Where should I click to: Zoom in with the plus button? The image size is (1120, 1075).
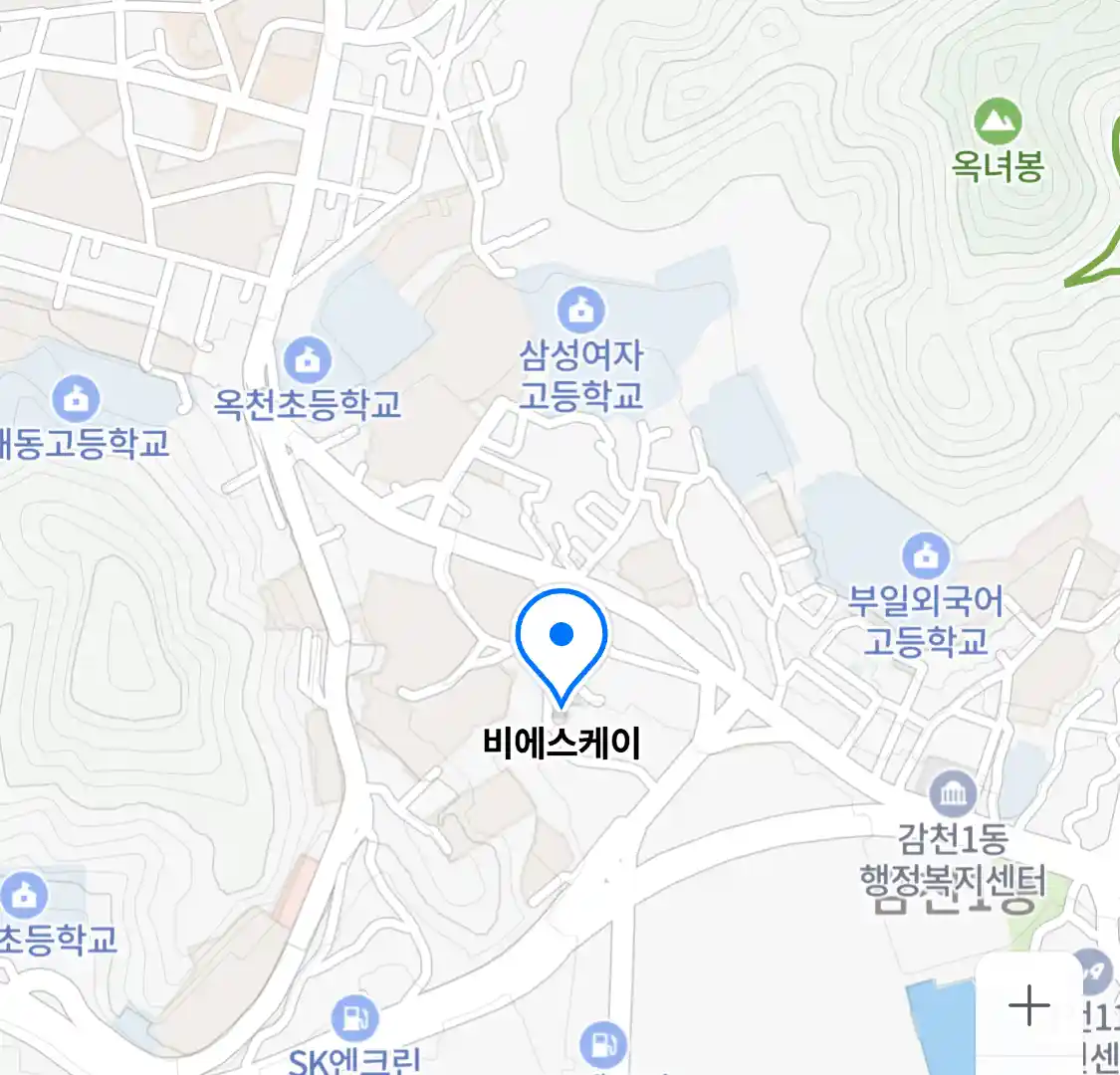(1028, 1005)
